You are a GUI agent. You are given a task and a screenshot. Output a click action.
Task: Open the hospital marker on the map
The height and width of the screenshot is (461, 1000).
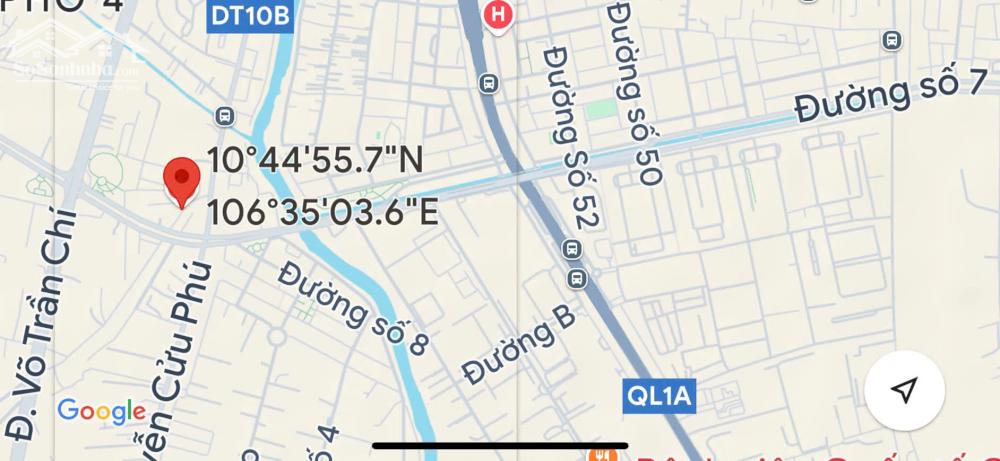(496, 15)
